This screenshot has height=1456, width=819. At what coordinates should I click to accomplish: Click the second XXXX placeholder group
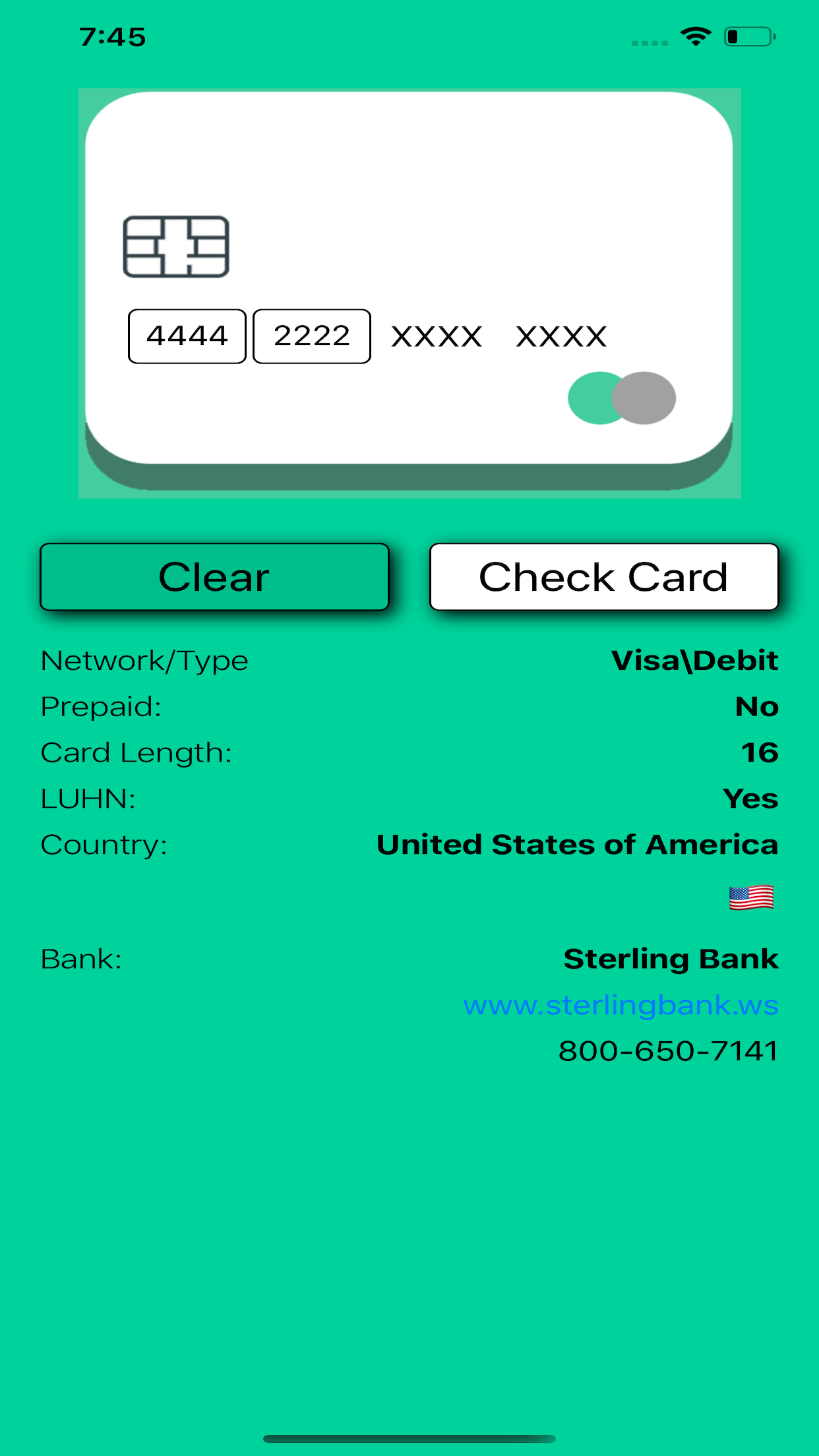pyautogui.click(x=562, y=335)
